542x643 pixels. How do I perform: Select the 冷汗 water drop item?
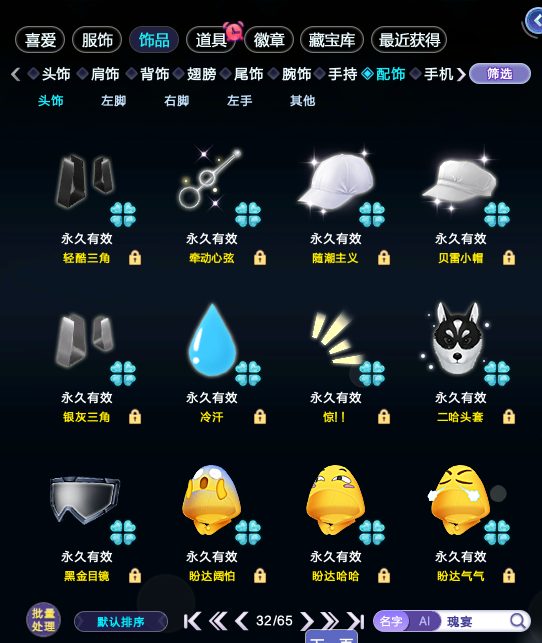coord(212,366)
